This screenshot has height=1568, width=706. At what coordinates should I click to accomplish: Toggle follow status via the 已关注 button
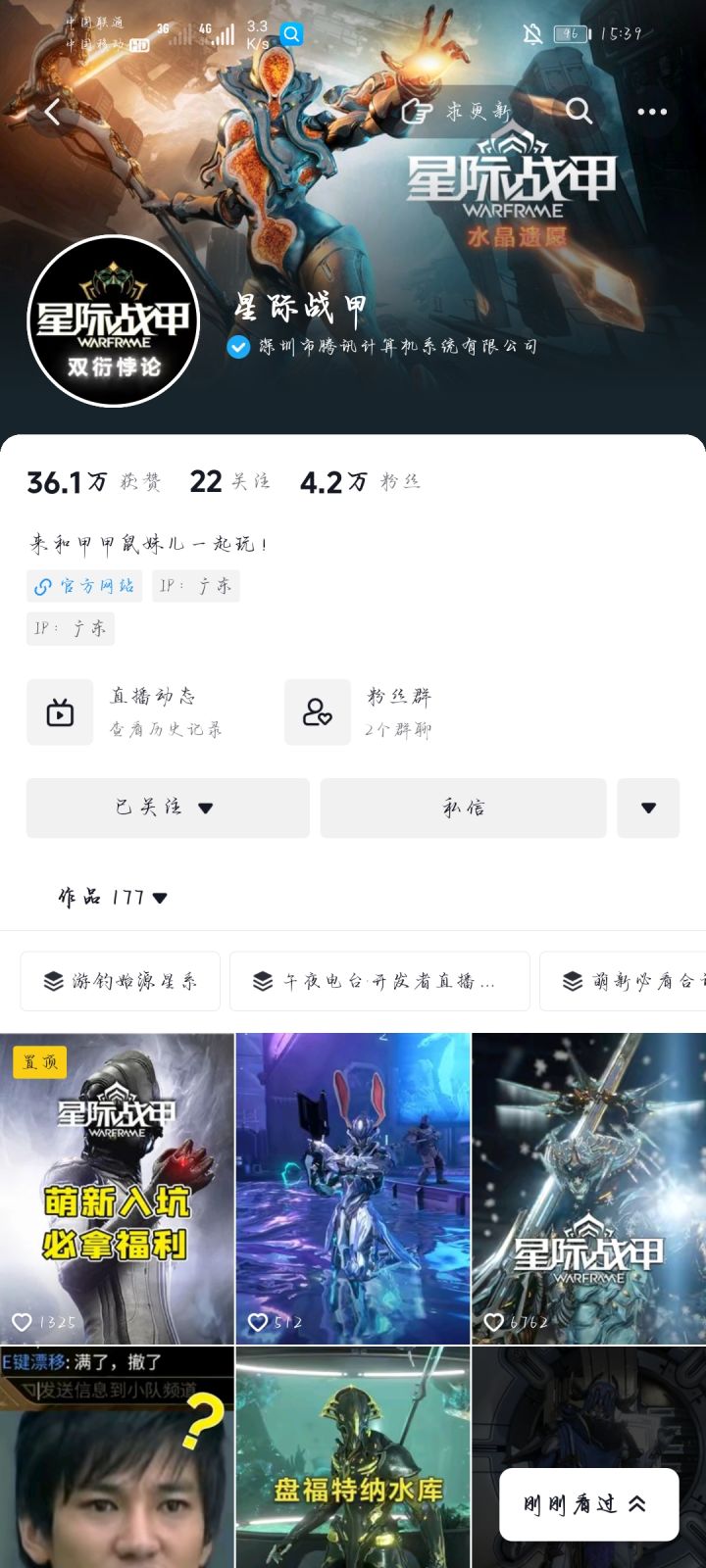pos(167,808)
